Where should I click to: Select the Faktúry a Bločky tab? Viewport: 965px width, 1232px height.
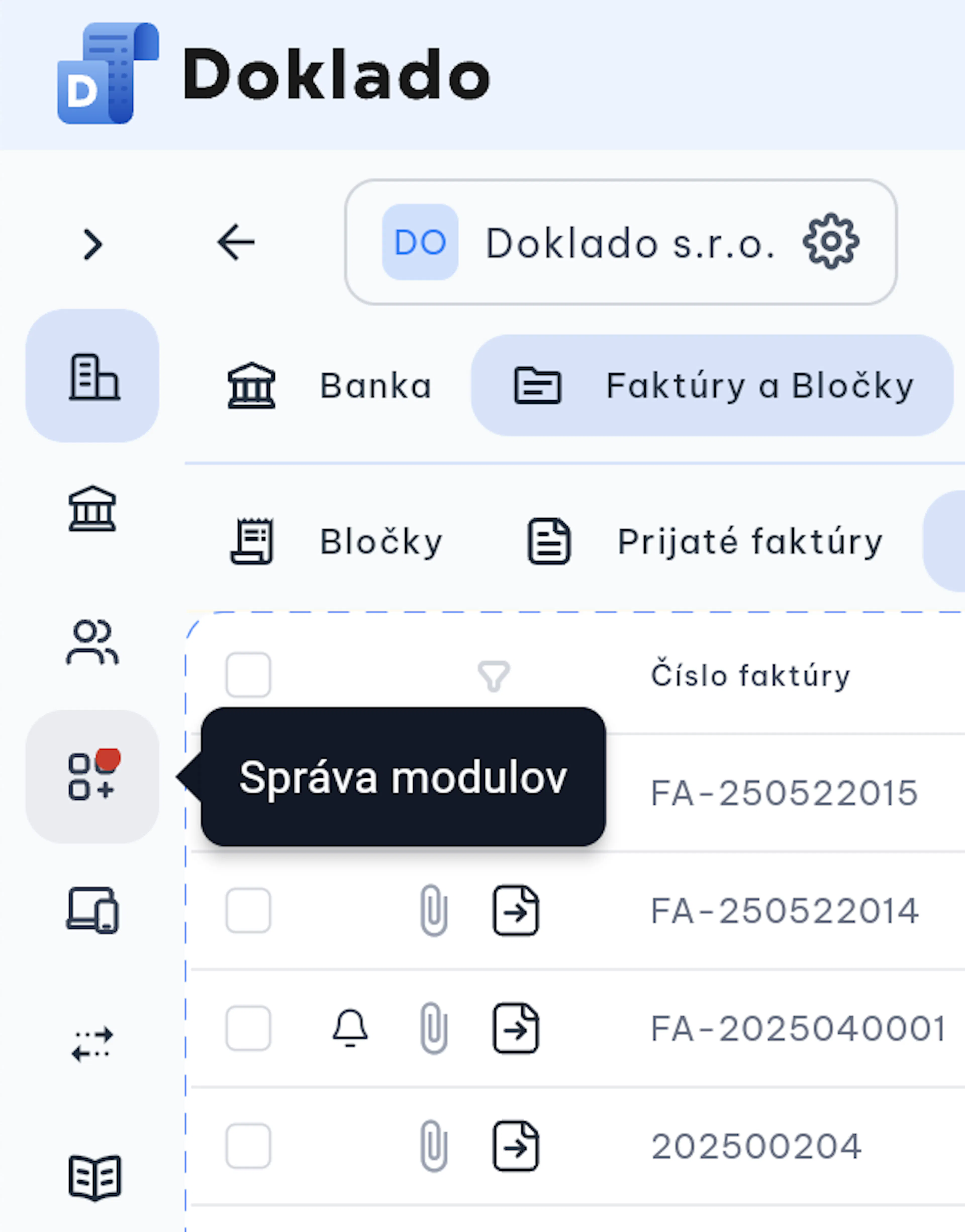point(712,386)
